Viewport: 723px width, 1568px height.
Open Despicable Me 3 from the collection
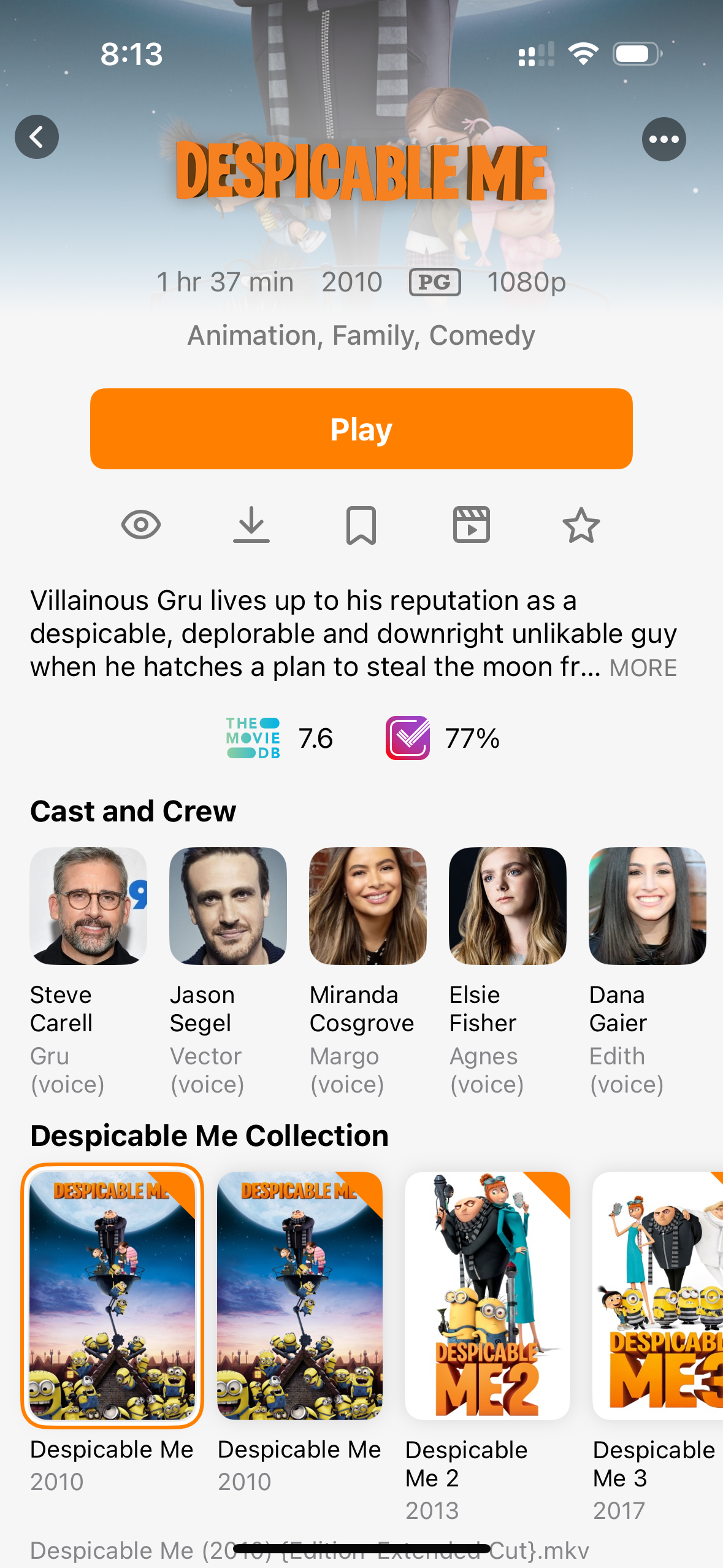pos(657,1296)
